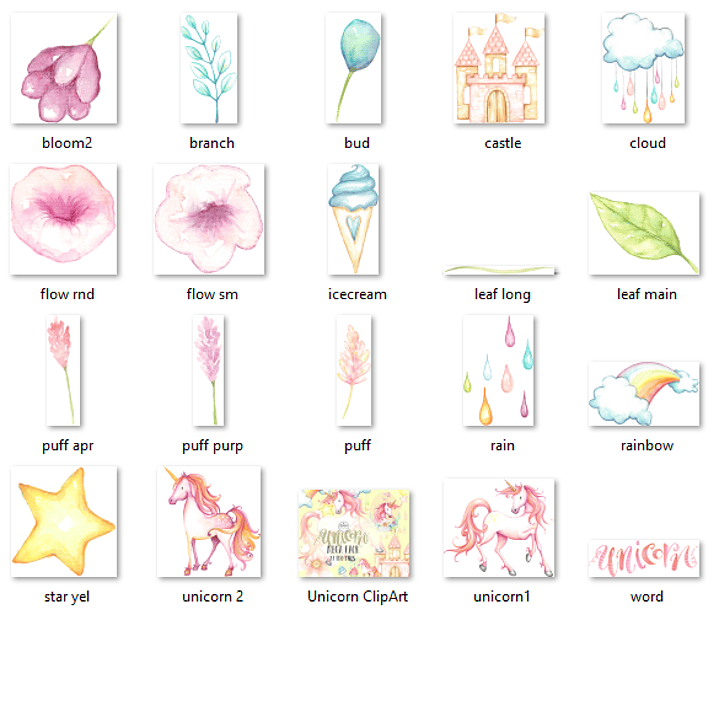Image resolution: width=719 pixels, height=719 pixels.
Task: Open the bloom2 image file
Action: coord(66,71)
